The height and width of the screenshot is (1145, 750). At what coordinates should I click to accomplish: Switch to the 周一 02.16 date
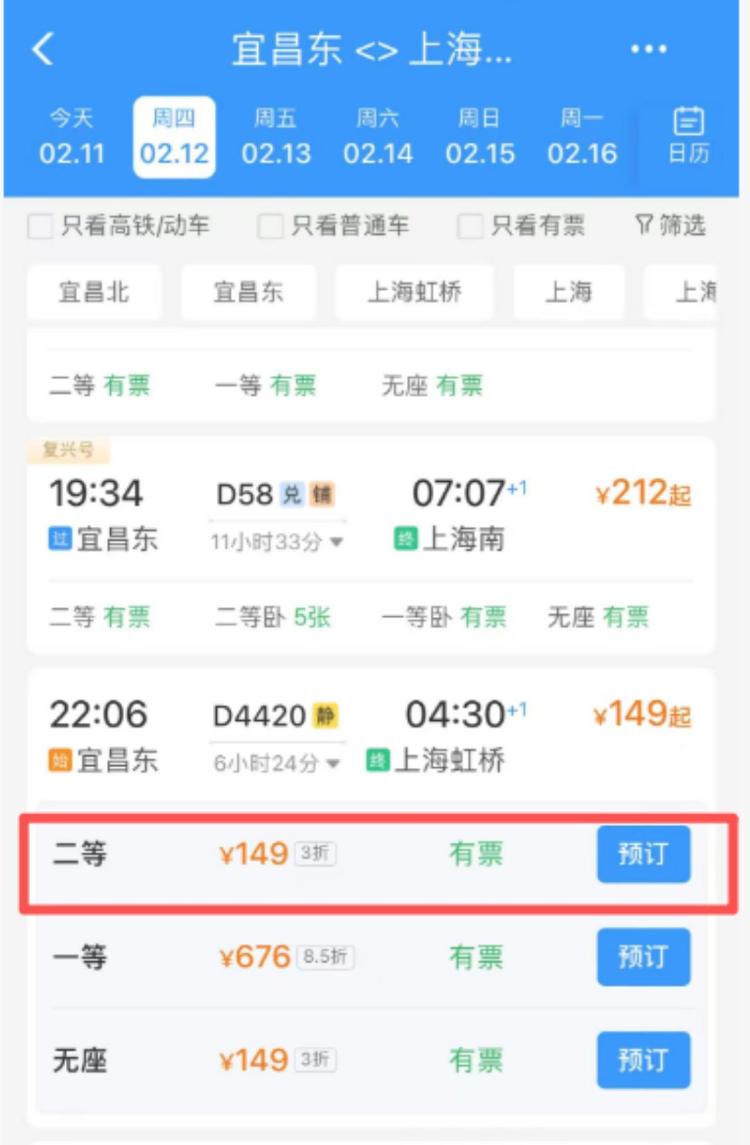click(582, 138)
